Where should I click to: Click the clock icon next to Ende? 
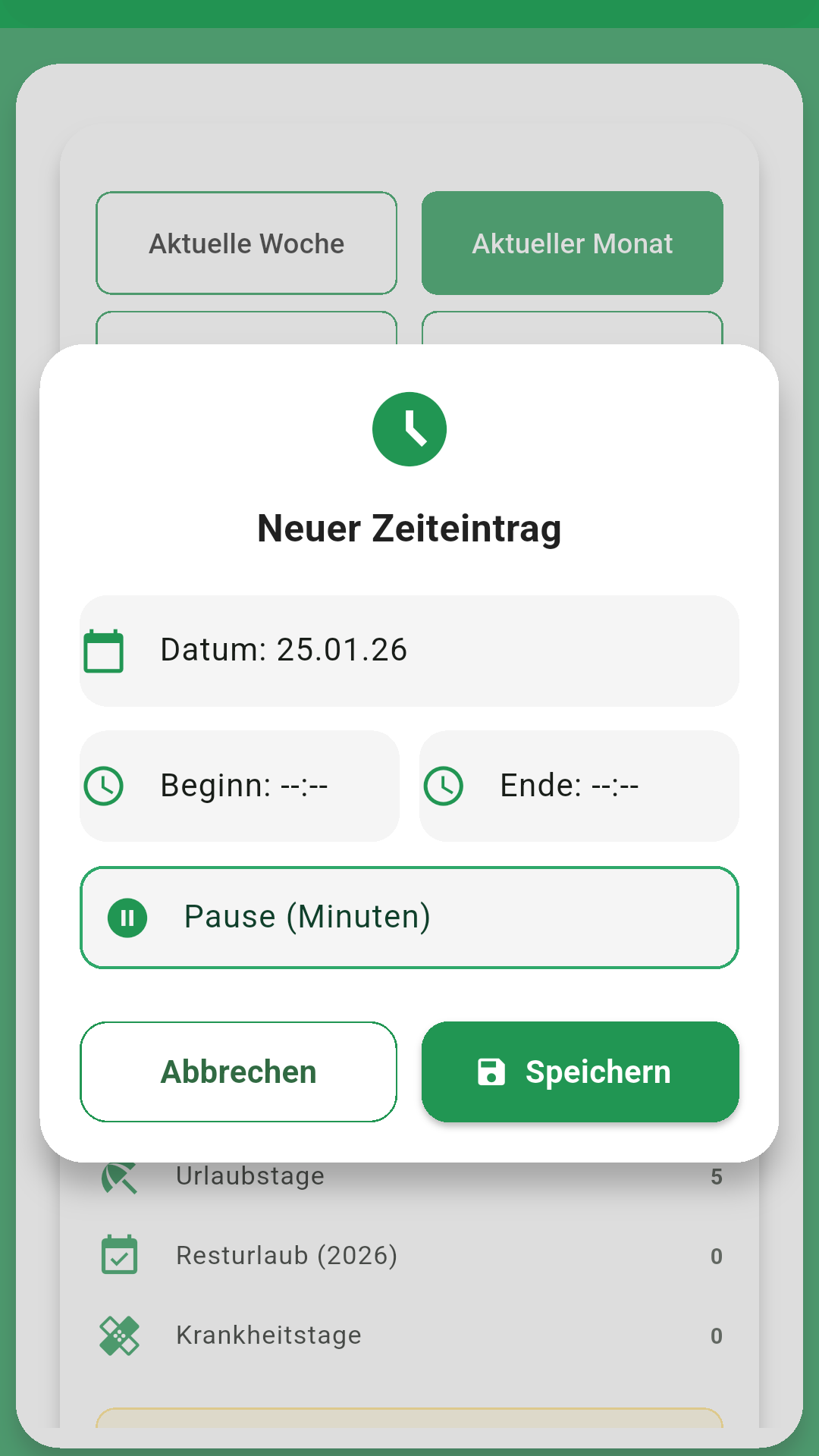coord(444,786)
